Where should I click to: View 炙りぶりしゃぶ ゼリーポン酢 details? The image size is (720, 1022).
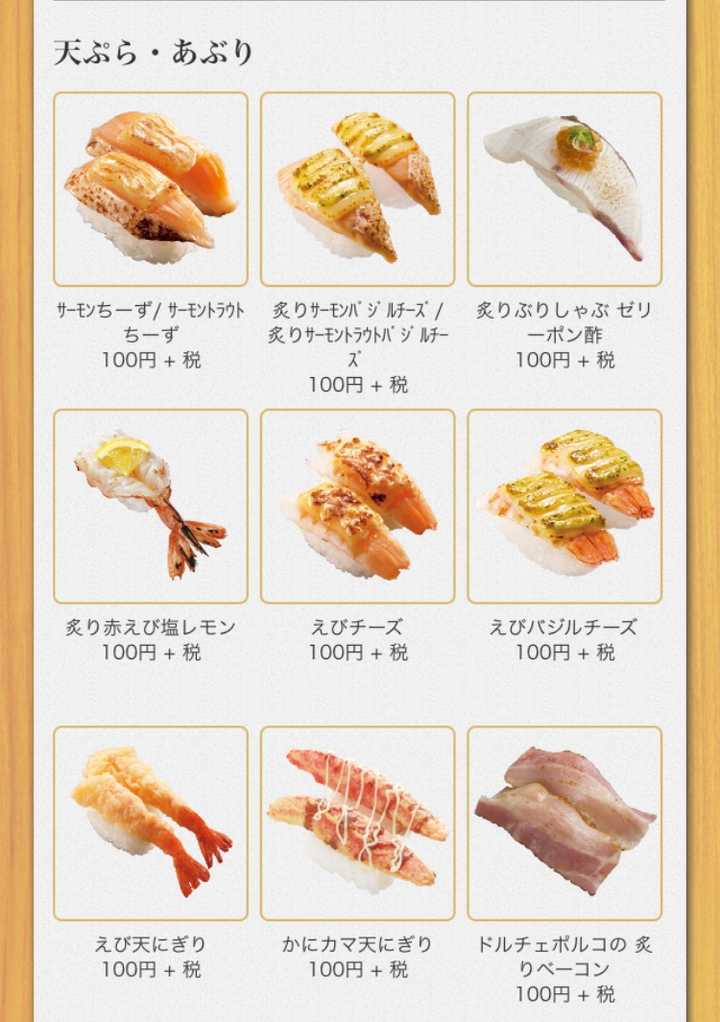tap(564, 190)
